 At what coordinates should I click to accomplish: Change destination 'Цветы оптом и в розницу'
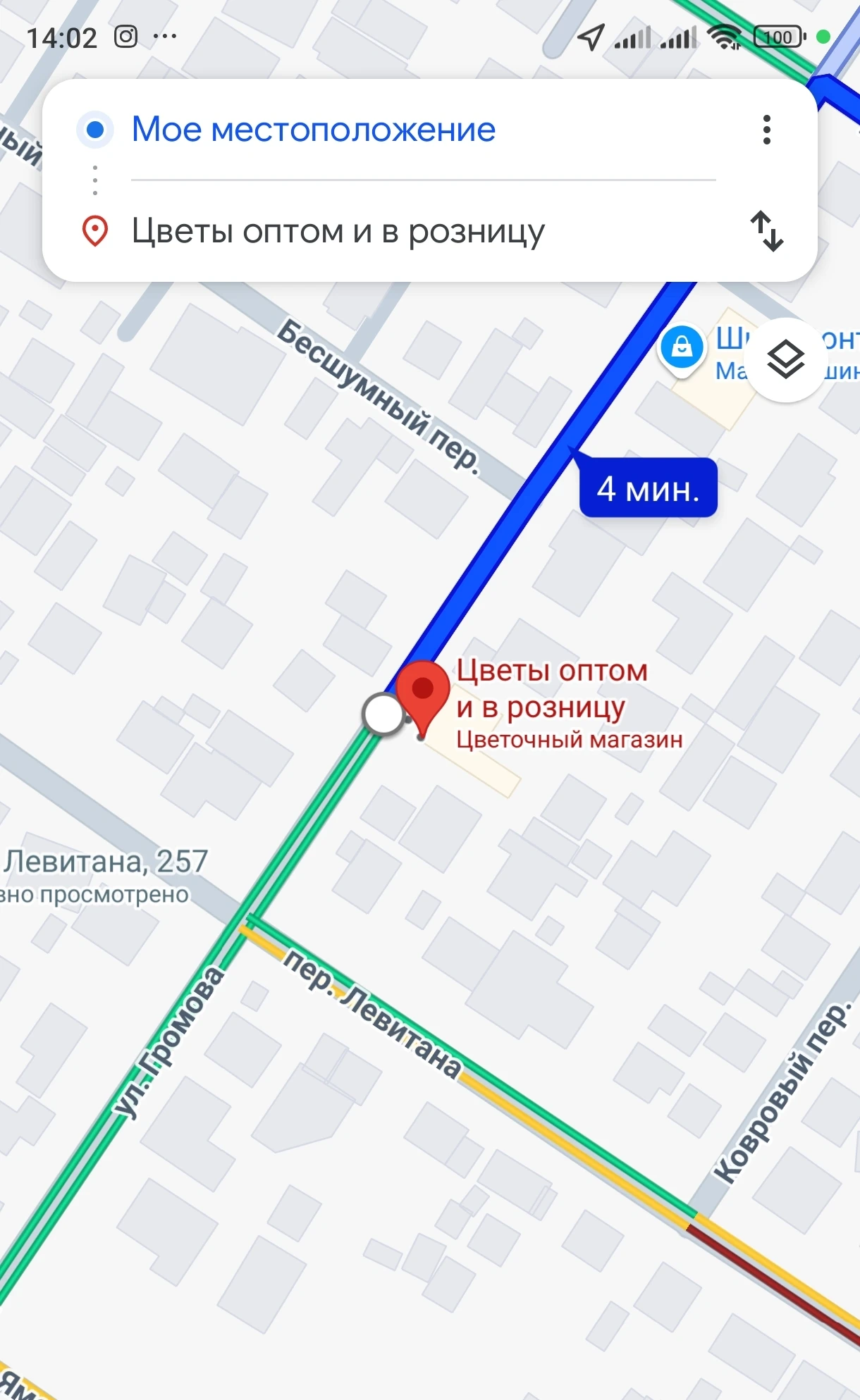338,231
